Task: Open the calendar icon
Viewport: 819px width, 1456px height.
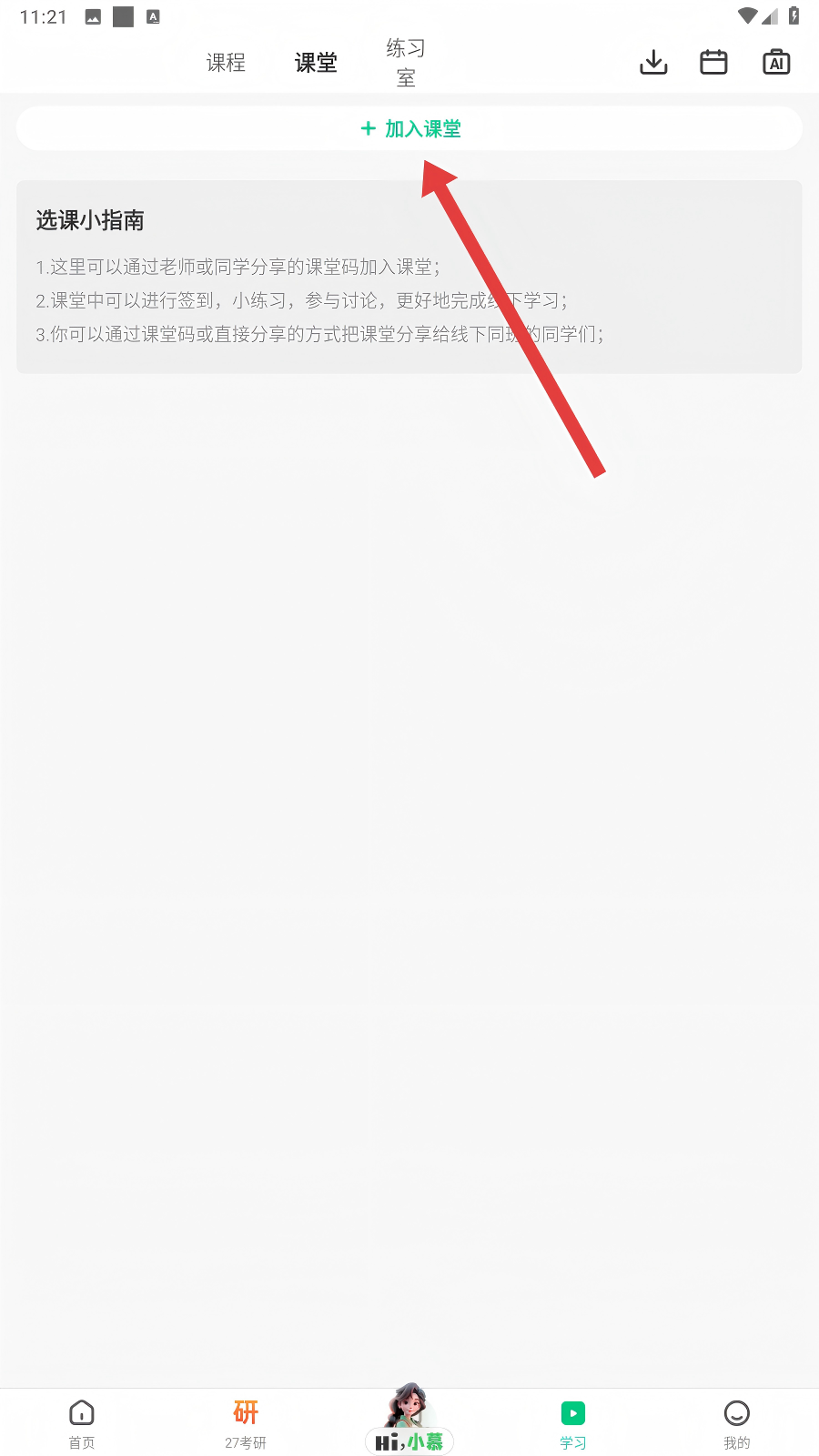Action: (713, 63)
